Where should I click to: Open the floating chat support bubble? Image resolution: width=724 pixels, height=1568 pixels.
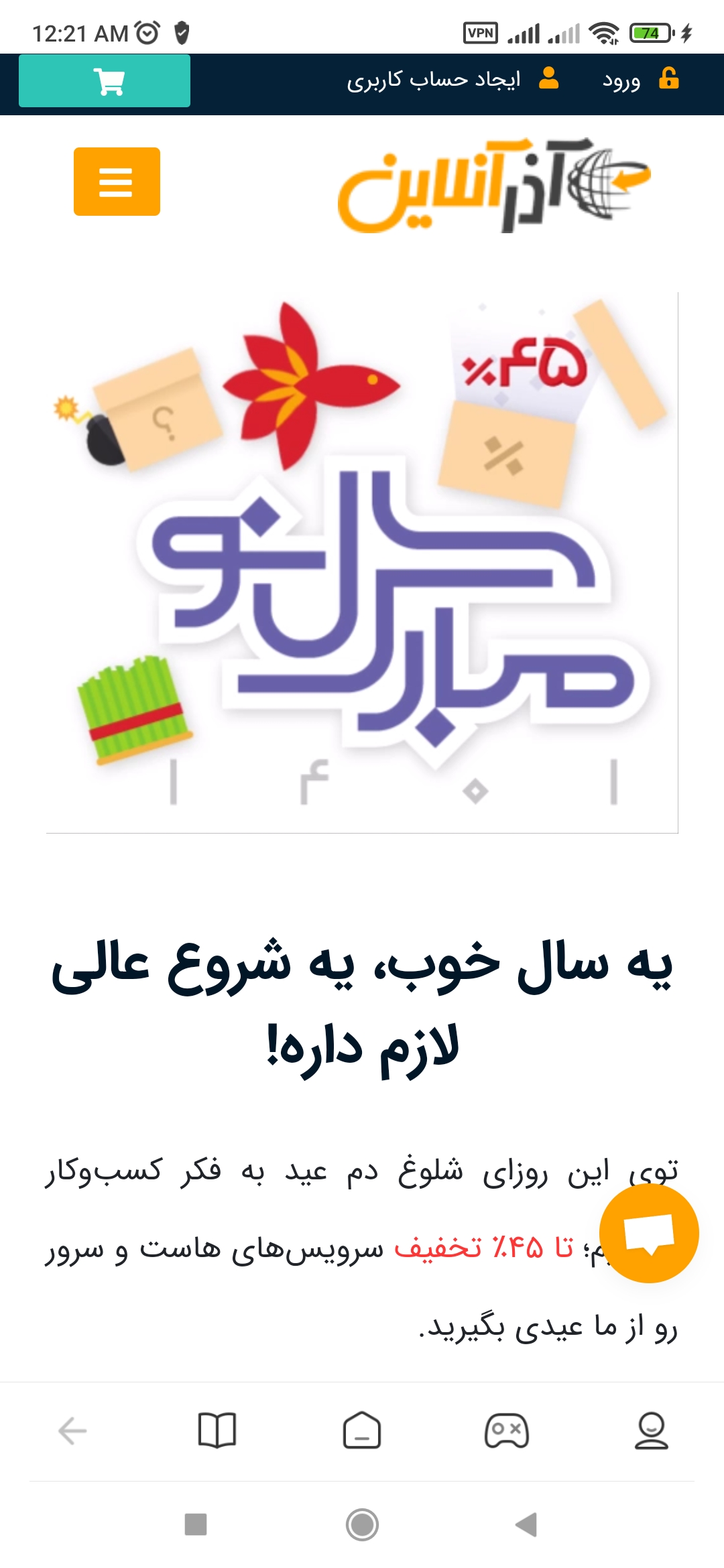point(648,1233)
